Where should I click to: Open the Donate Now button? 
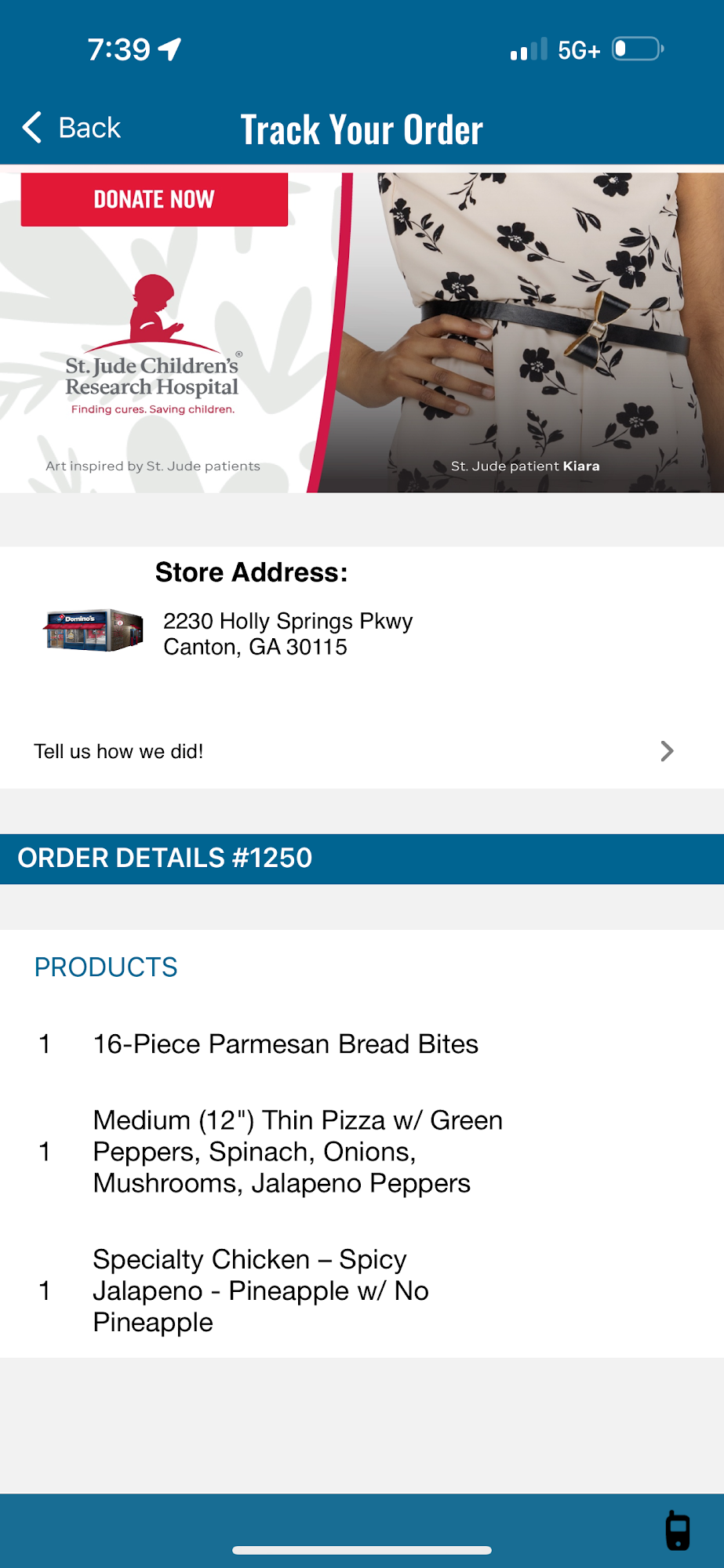tap(154, 199)
